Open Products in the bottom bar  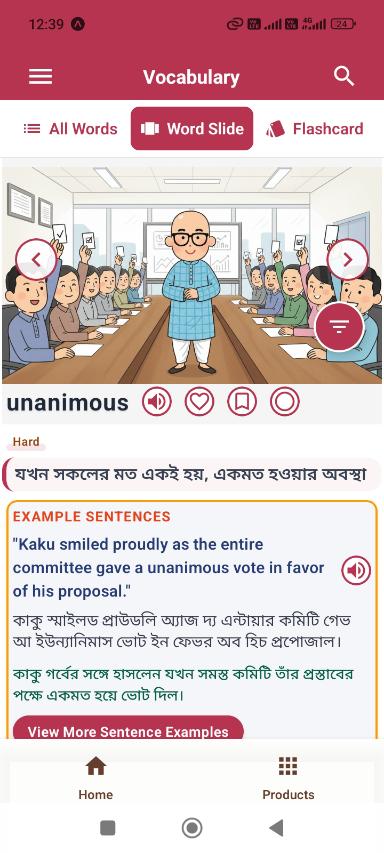(288, 778)
